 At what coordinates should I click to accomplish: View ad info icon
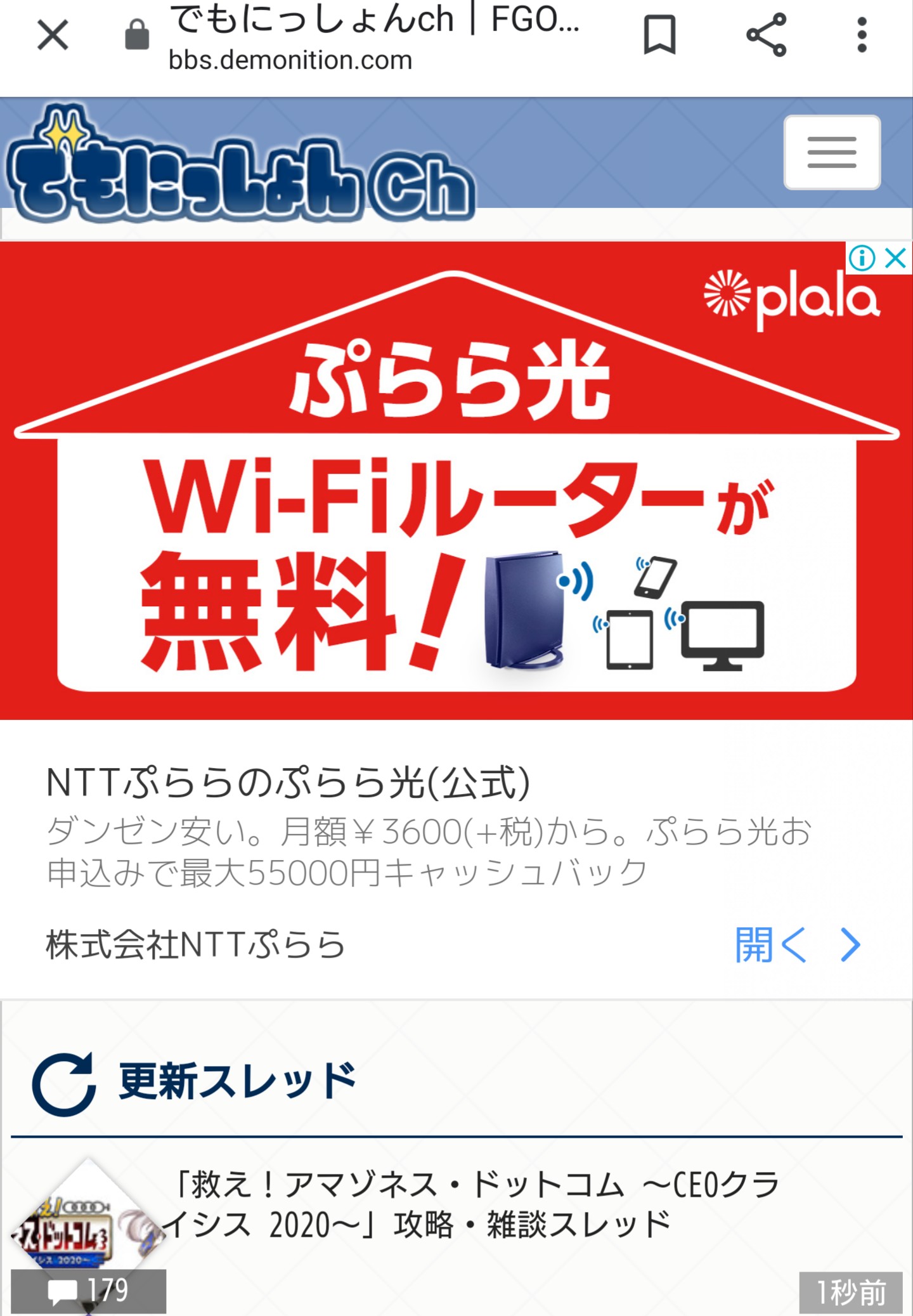862,258
